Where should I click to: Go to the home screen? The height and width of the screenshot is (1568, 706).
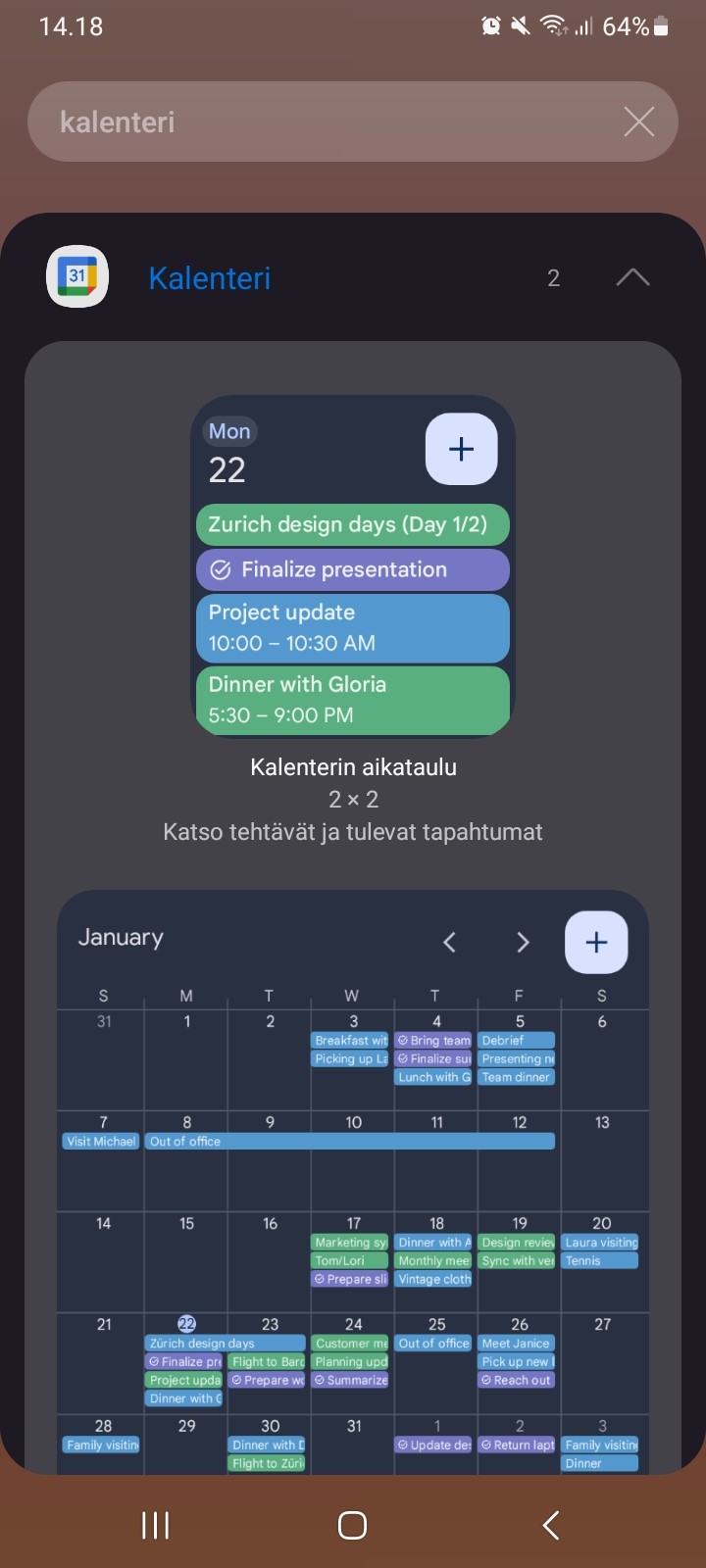click(x=352, y=1525)
